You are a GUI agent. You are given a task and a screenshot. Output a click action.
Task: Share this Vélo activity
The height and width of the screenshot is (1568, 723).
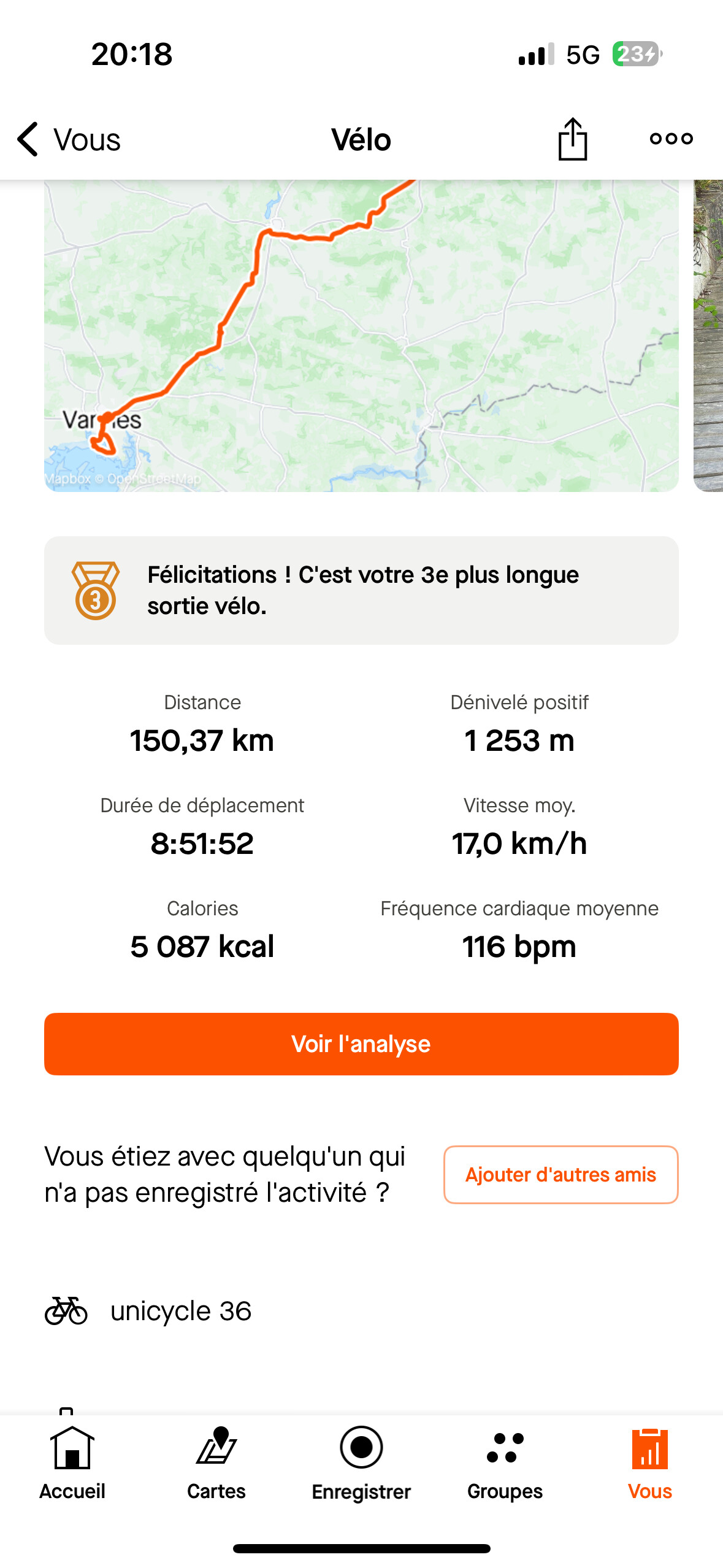point(572,139)
